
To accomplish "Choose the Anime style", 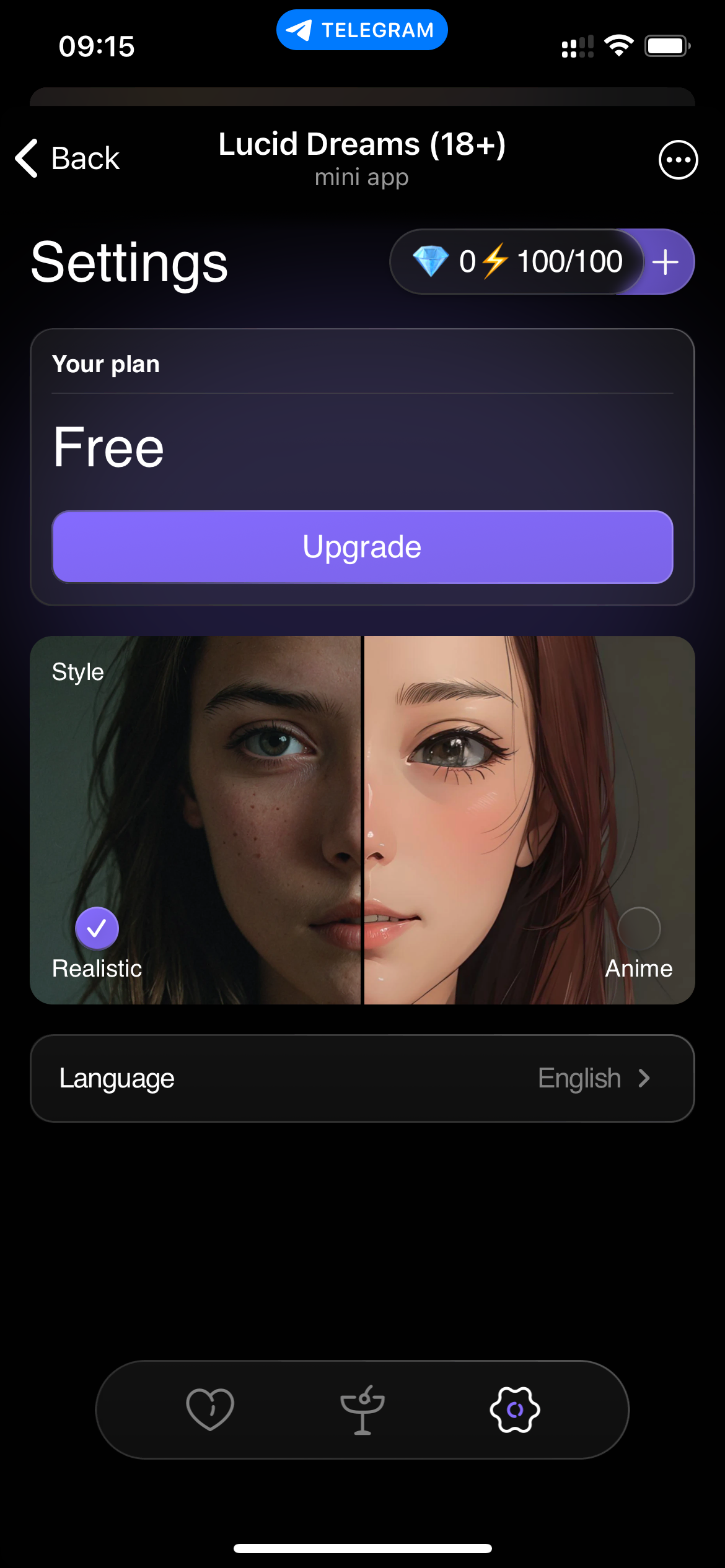I will tap(639, 928).
